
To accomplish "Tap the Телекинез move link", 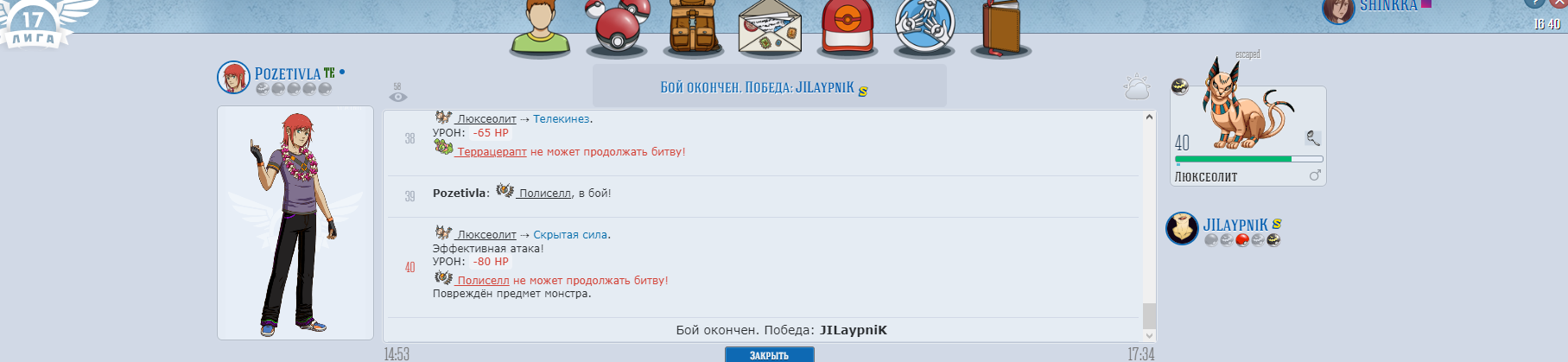I will pyautogui.click(x=562, y=119).
